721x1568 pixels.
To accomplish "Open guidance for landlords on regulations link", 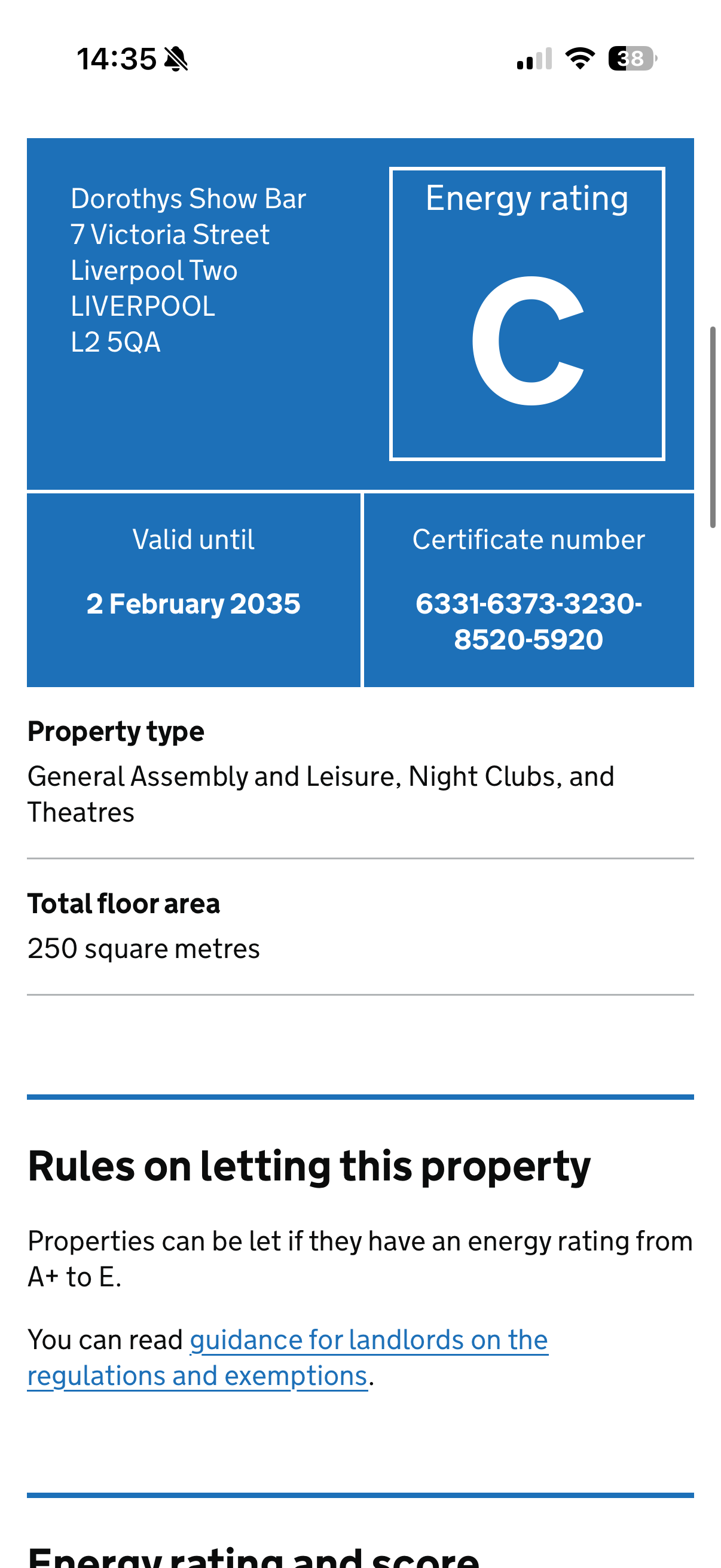I will pos(369,1340).
